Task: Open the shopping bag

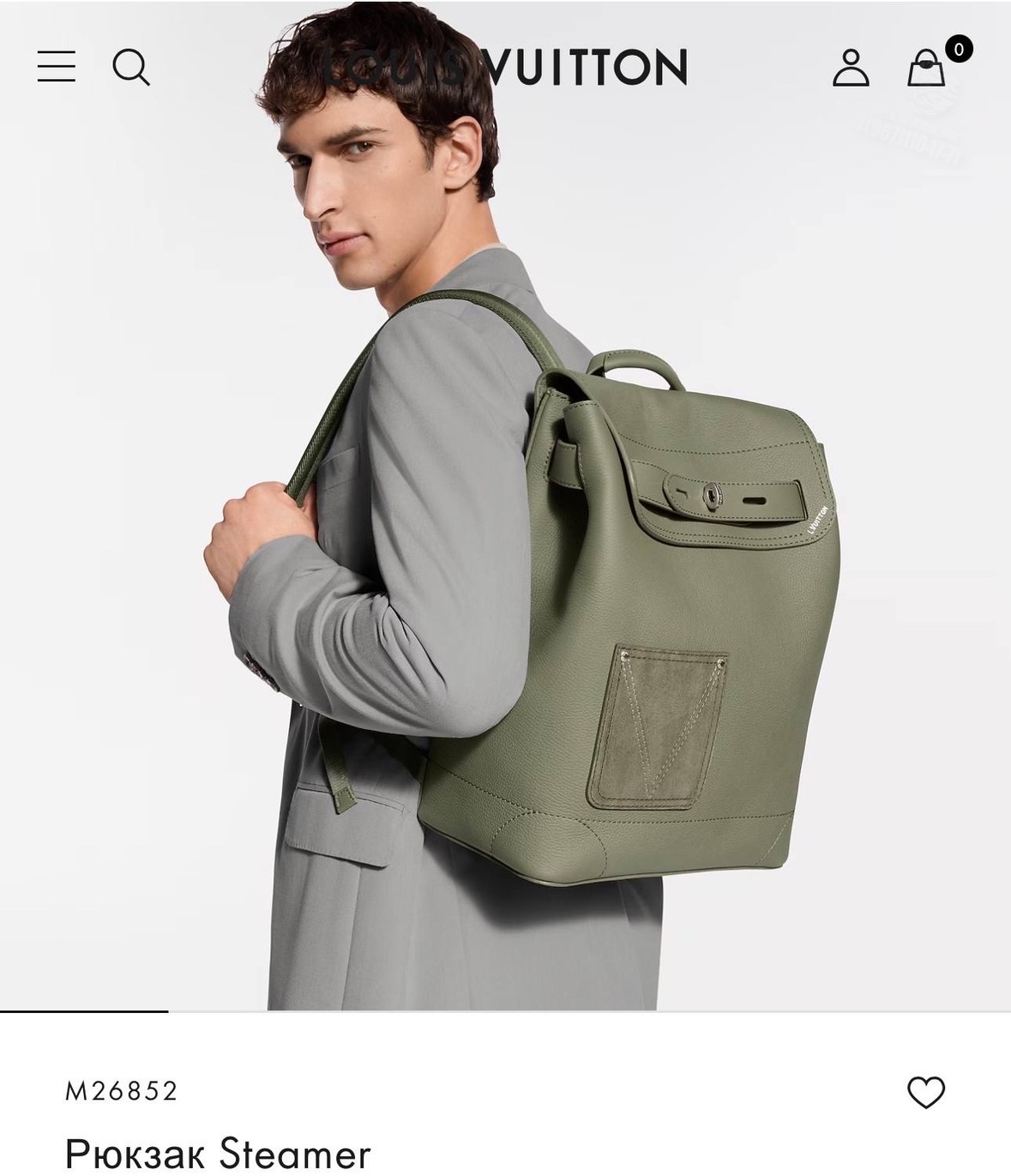Action: 927,68
